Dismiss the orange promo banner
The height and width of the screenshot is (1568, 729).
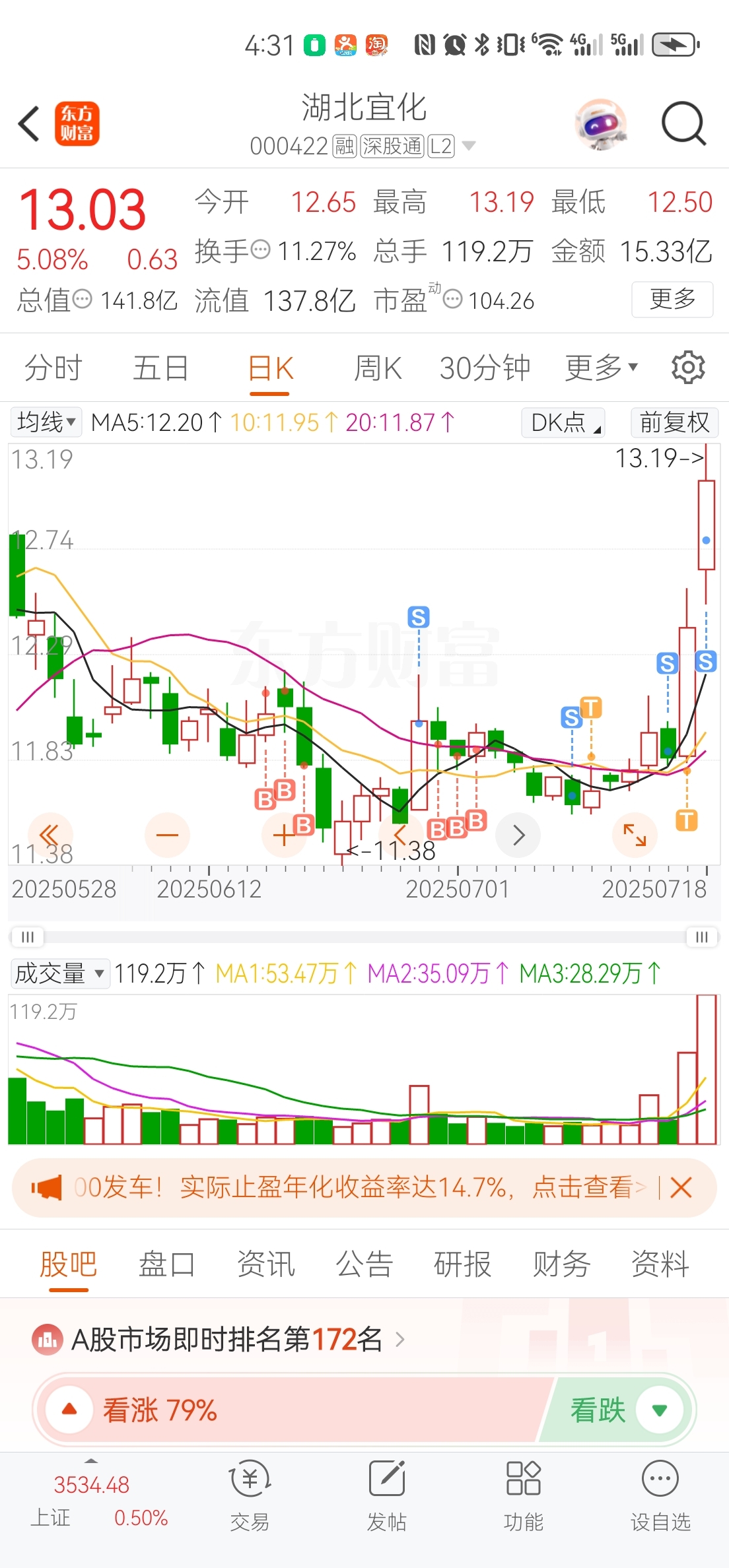(x=681, y=1188)
